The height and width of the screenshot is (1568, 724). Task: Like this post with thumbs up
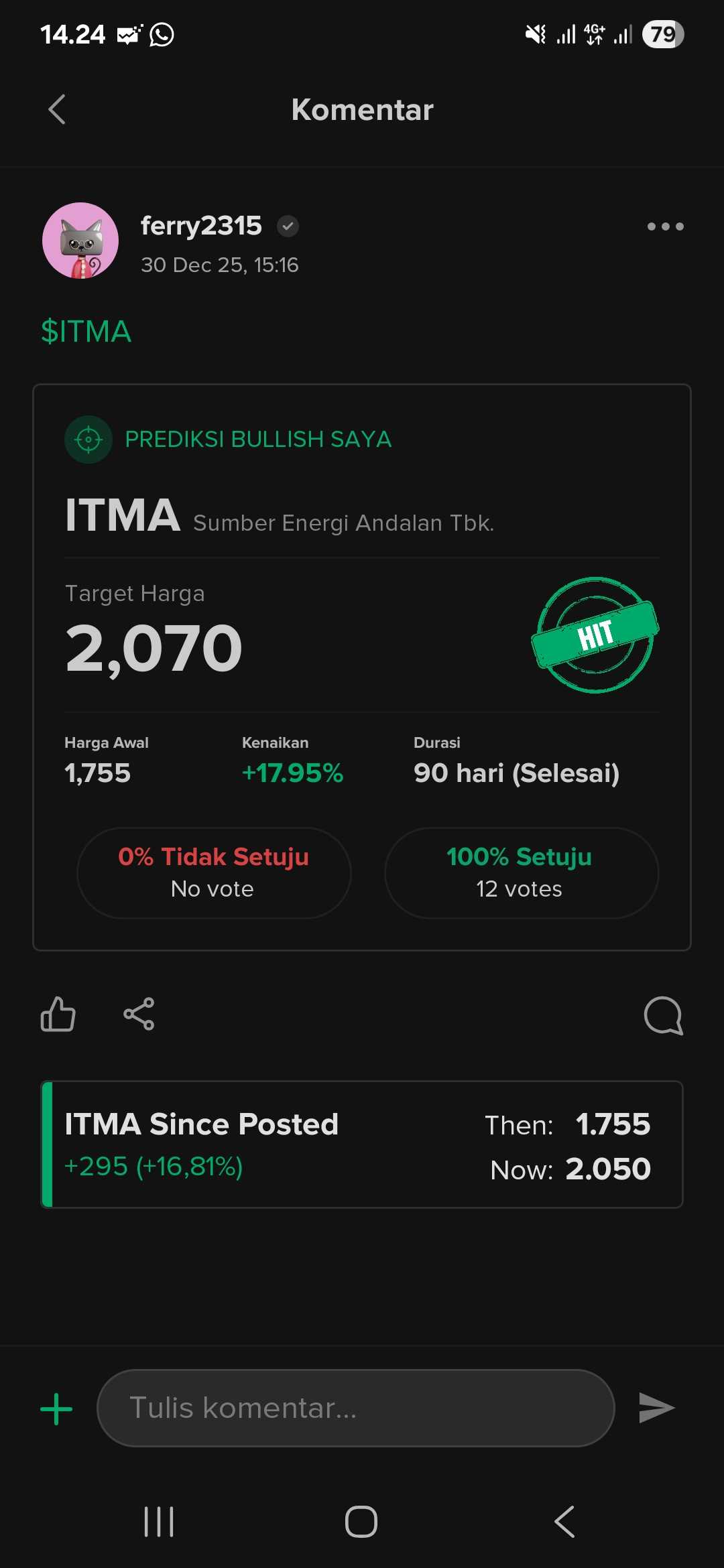point(58,1014)
